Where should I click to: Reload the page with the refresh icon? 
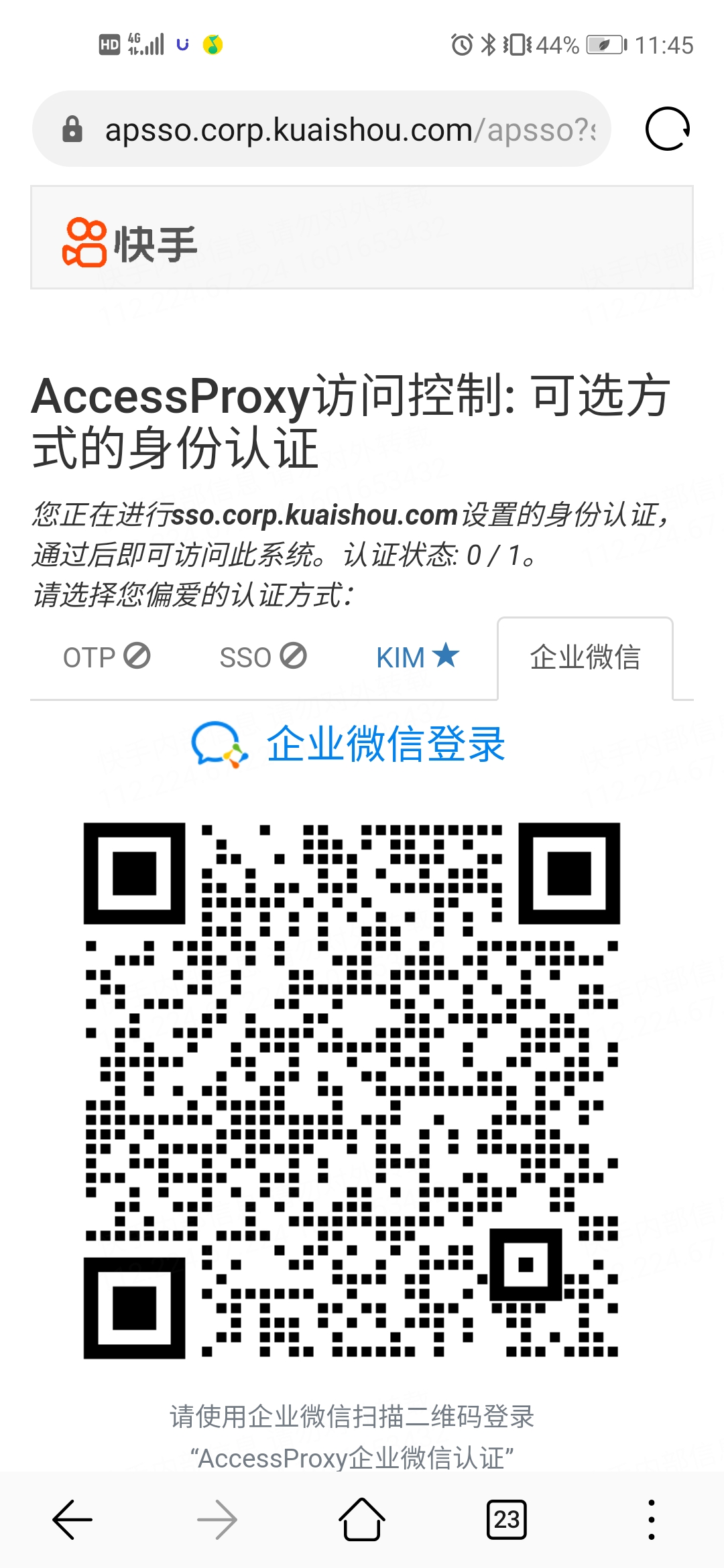pyautogui.click(x=667, y=129)
